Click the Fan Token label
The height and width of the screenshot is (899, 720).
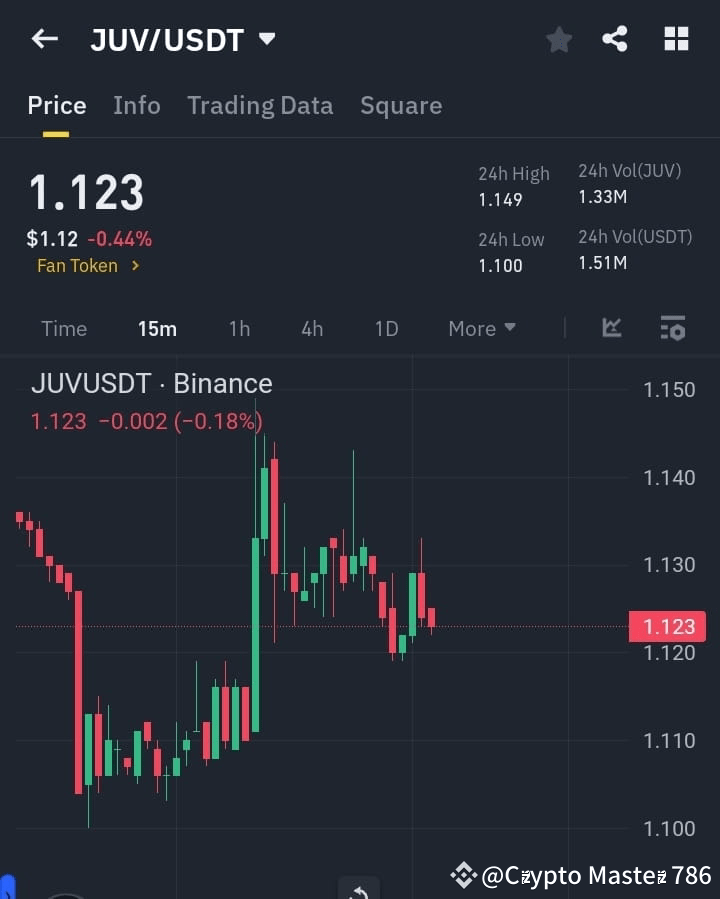pos(77,266)
